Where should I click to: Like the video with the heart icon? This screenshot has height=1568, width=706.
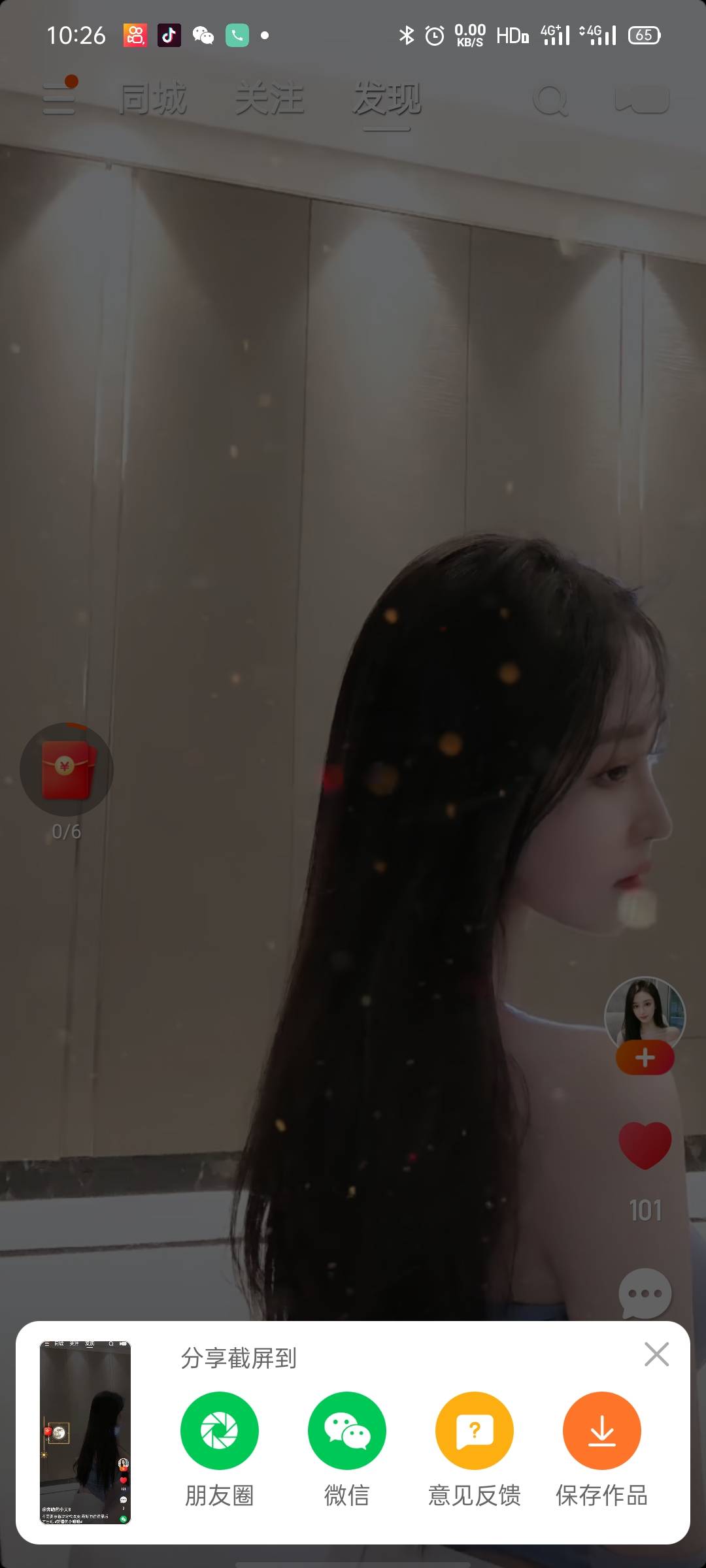(645, 1145)
